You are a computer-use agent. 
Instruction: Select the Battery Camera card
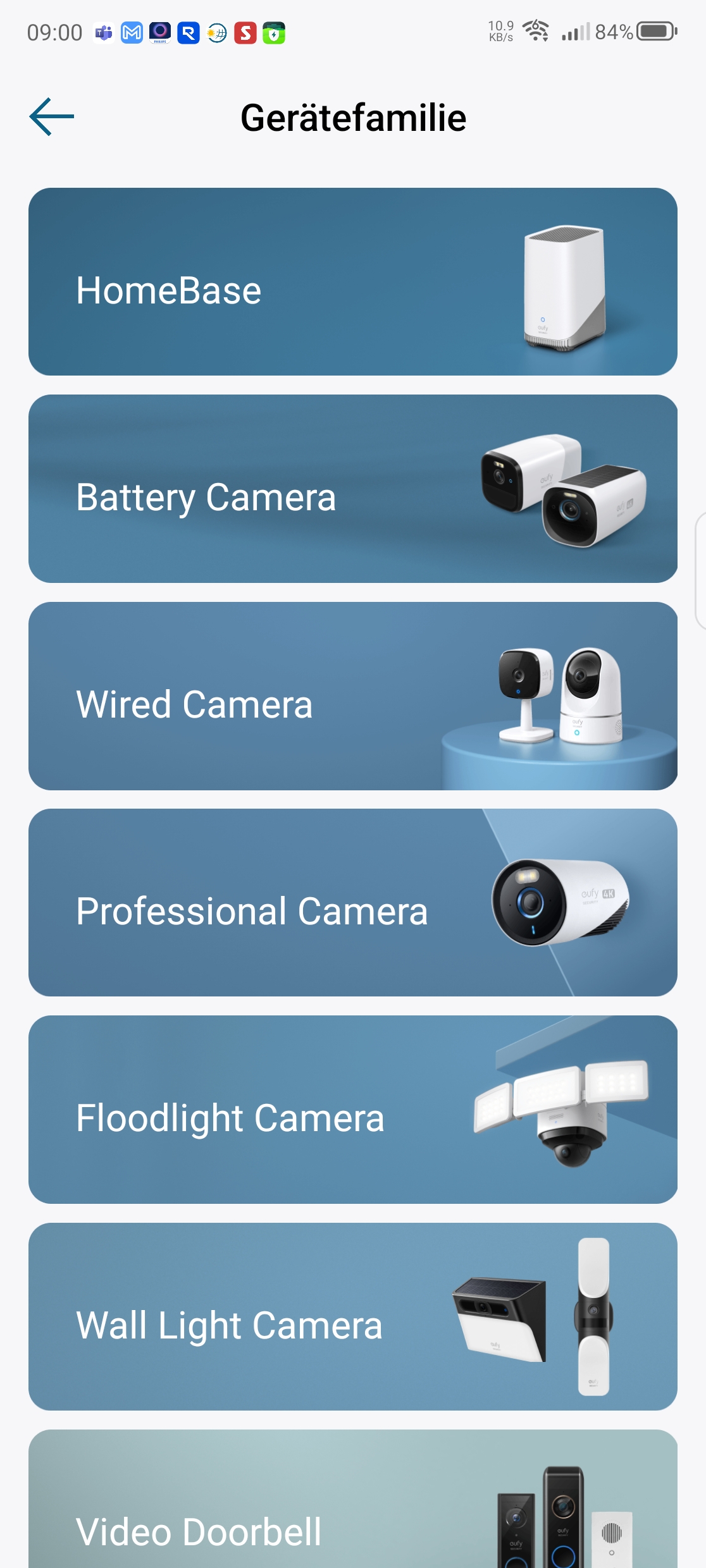pyautogui.click(x=352, y=489)
